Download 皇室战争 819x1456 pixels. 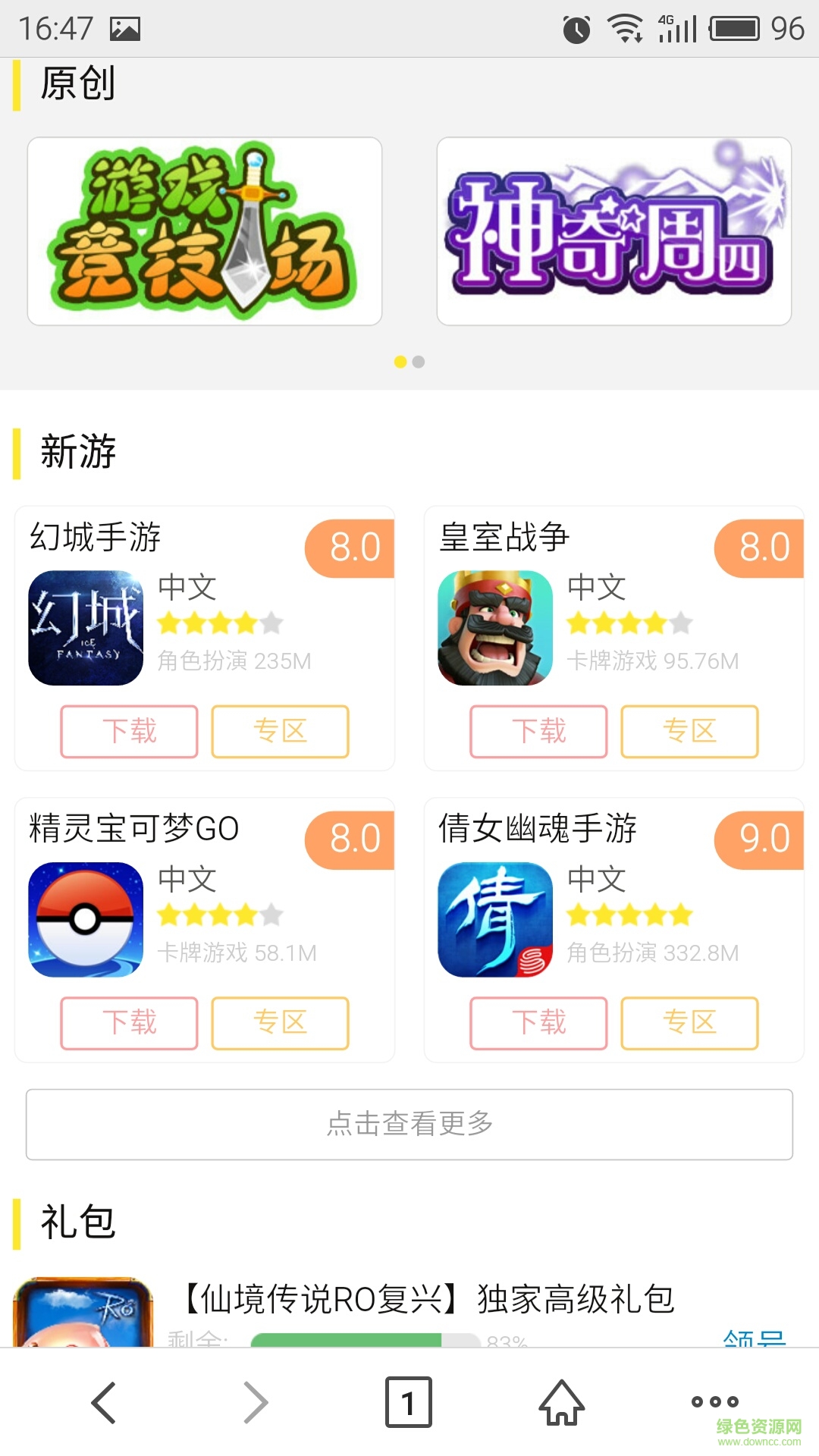(x=538, y=731)
